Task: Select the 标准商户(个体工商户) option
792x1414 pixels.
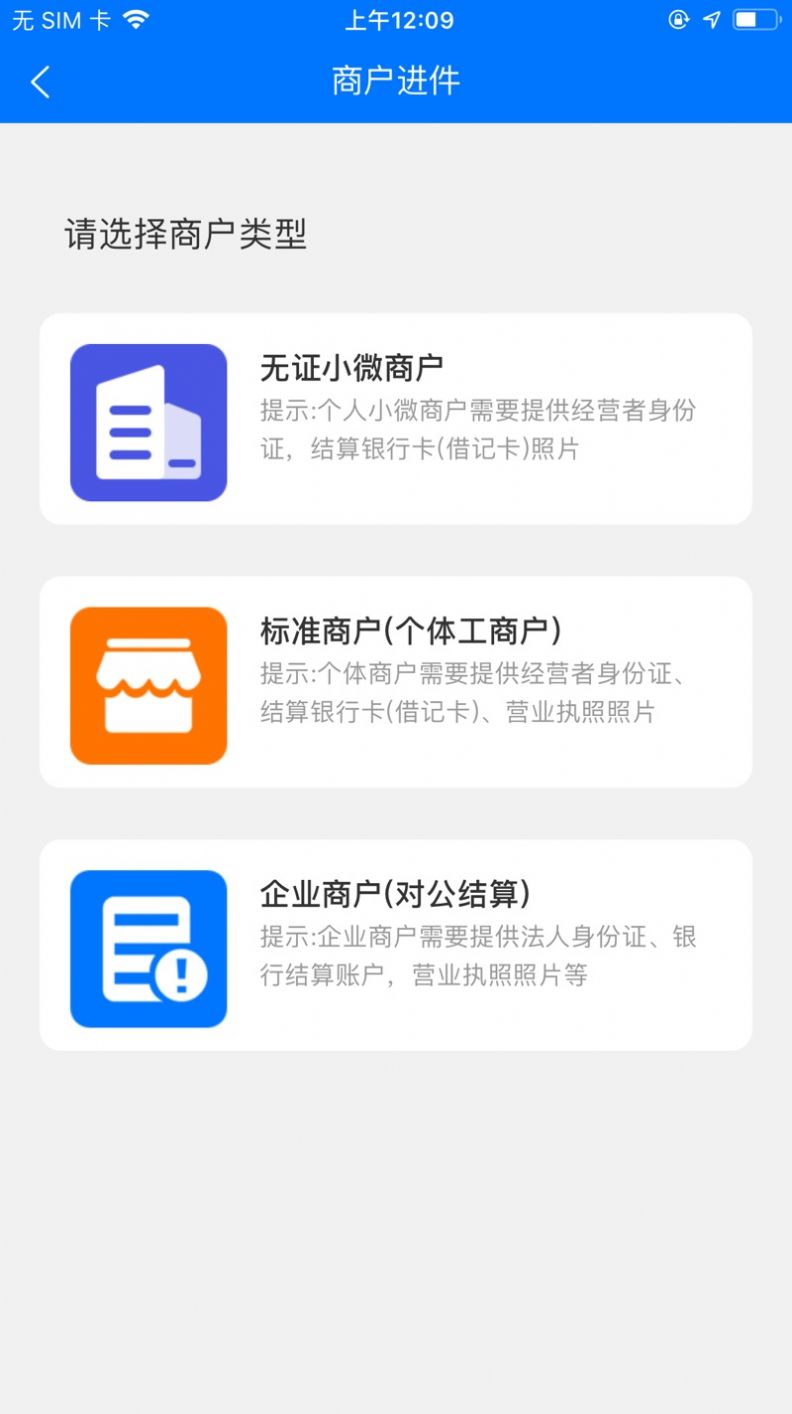Action: [396, 681]
